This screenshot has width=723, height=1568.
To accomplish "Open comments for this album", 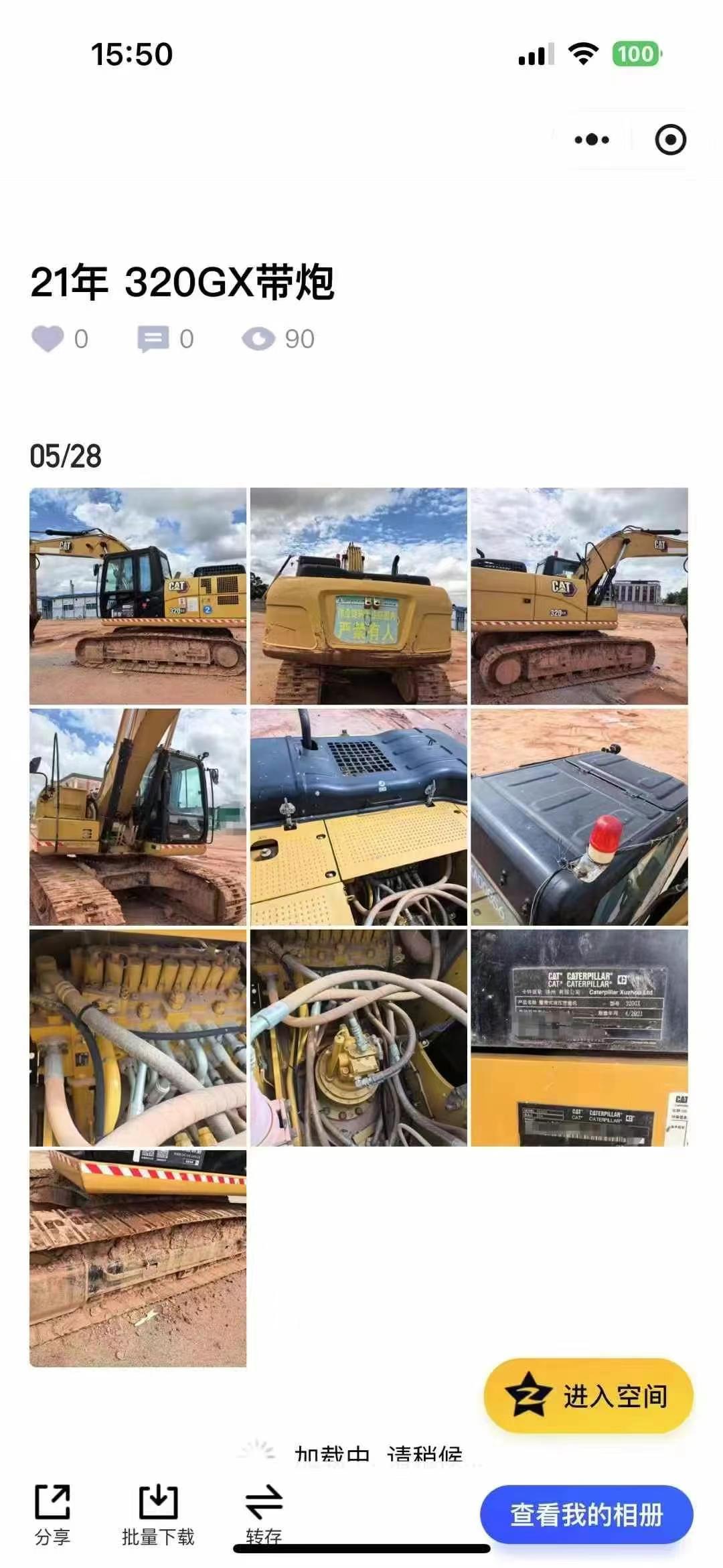I will pos(153,339).
